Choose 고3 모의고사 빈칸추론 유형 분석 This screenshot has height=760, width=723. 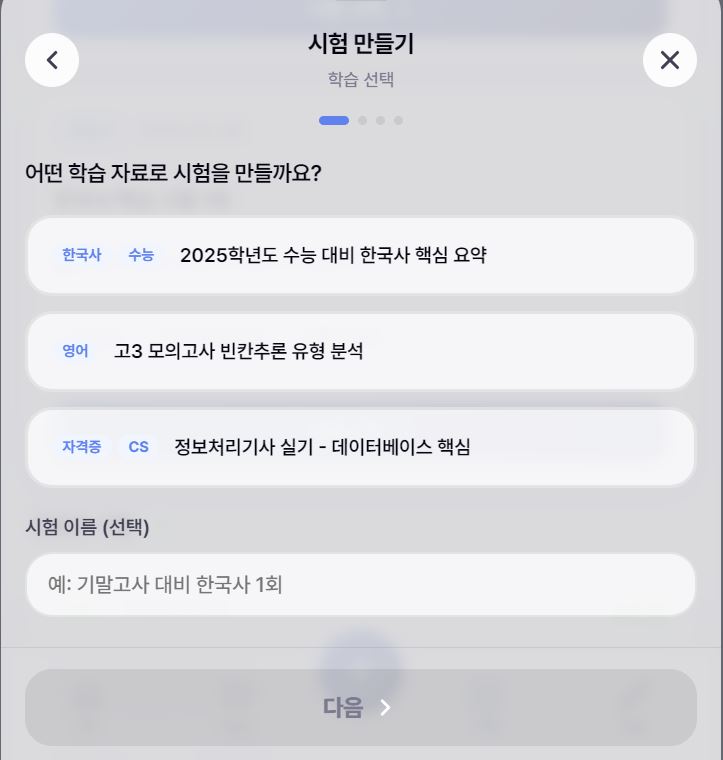(360, 351)
